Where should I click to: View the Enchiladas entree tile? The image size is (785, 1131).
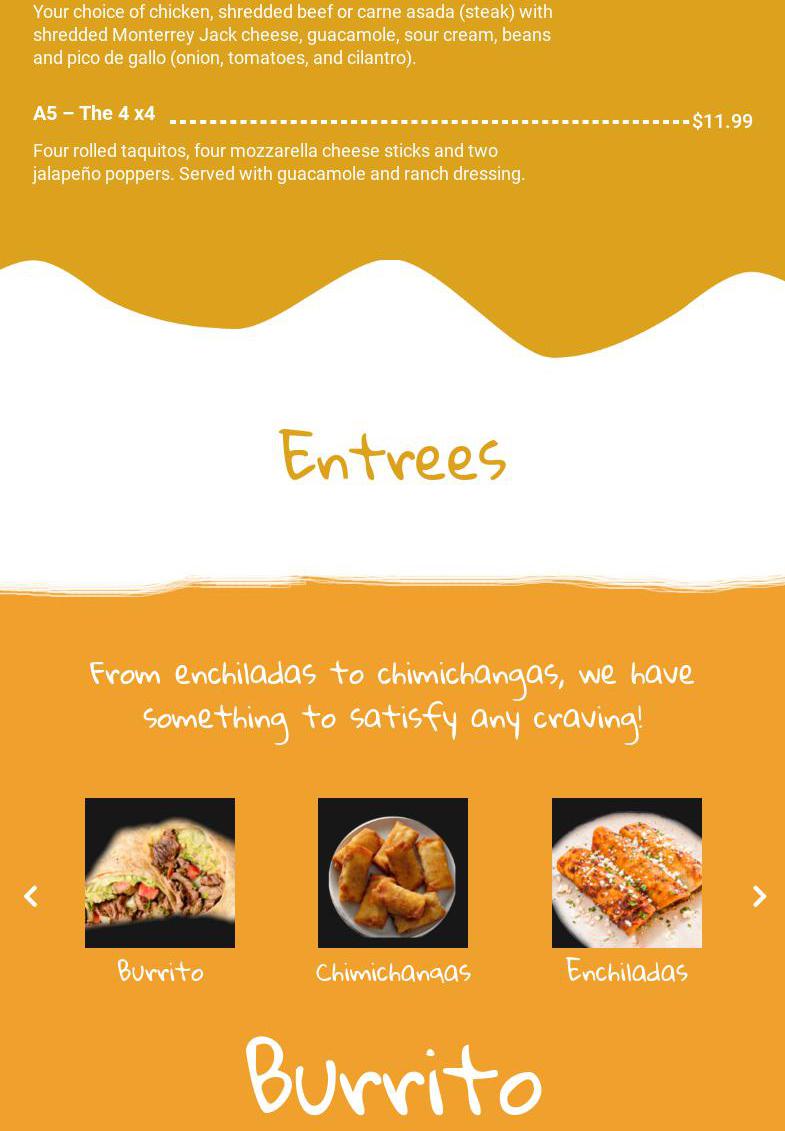click(626, 873)
